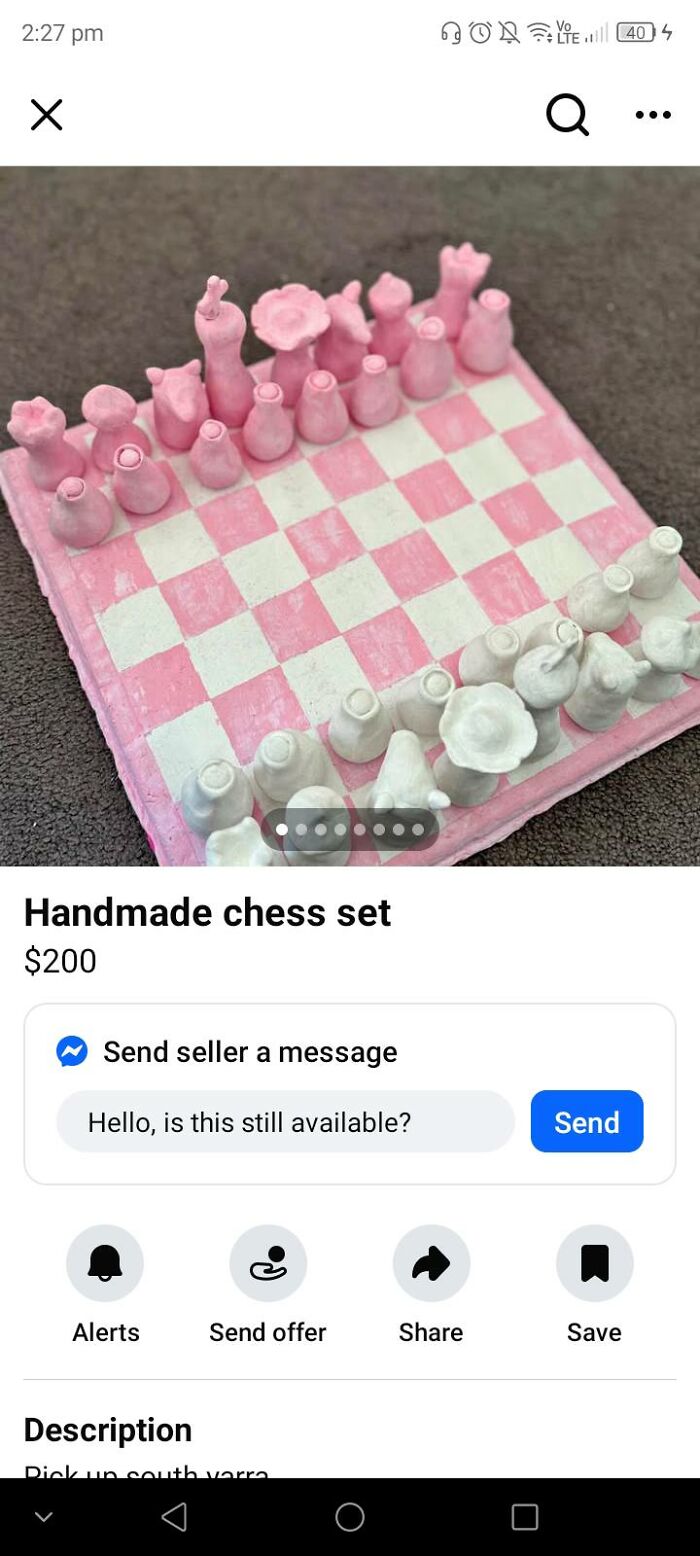The height and width of the screenshot is (1556, 700).
Task: Go to the system home screen
Action: (x=350, y=1517)
